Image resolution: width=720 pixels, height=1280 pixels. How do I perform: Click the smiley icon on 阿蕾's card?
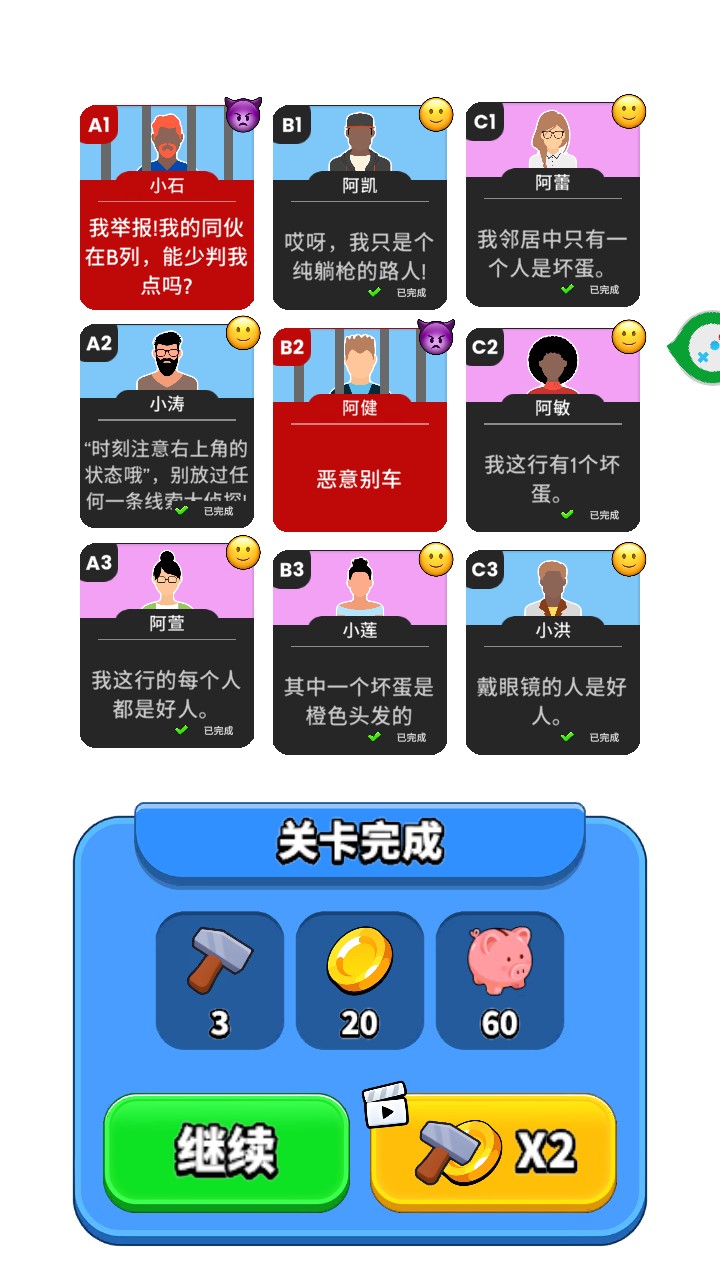point(627,112)
